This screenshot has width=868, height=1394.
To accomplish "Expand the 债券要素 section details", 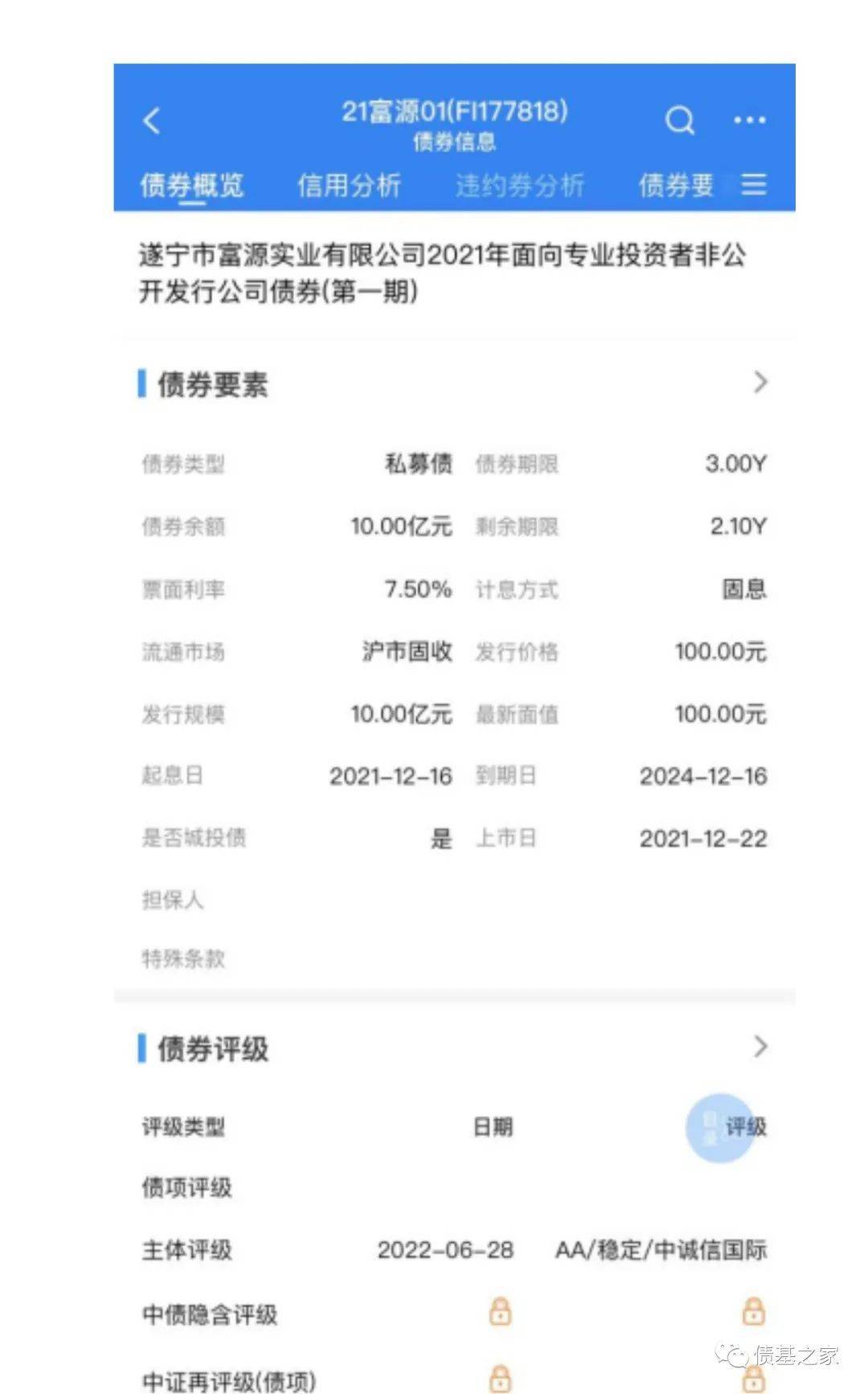I will coord(759,383).
